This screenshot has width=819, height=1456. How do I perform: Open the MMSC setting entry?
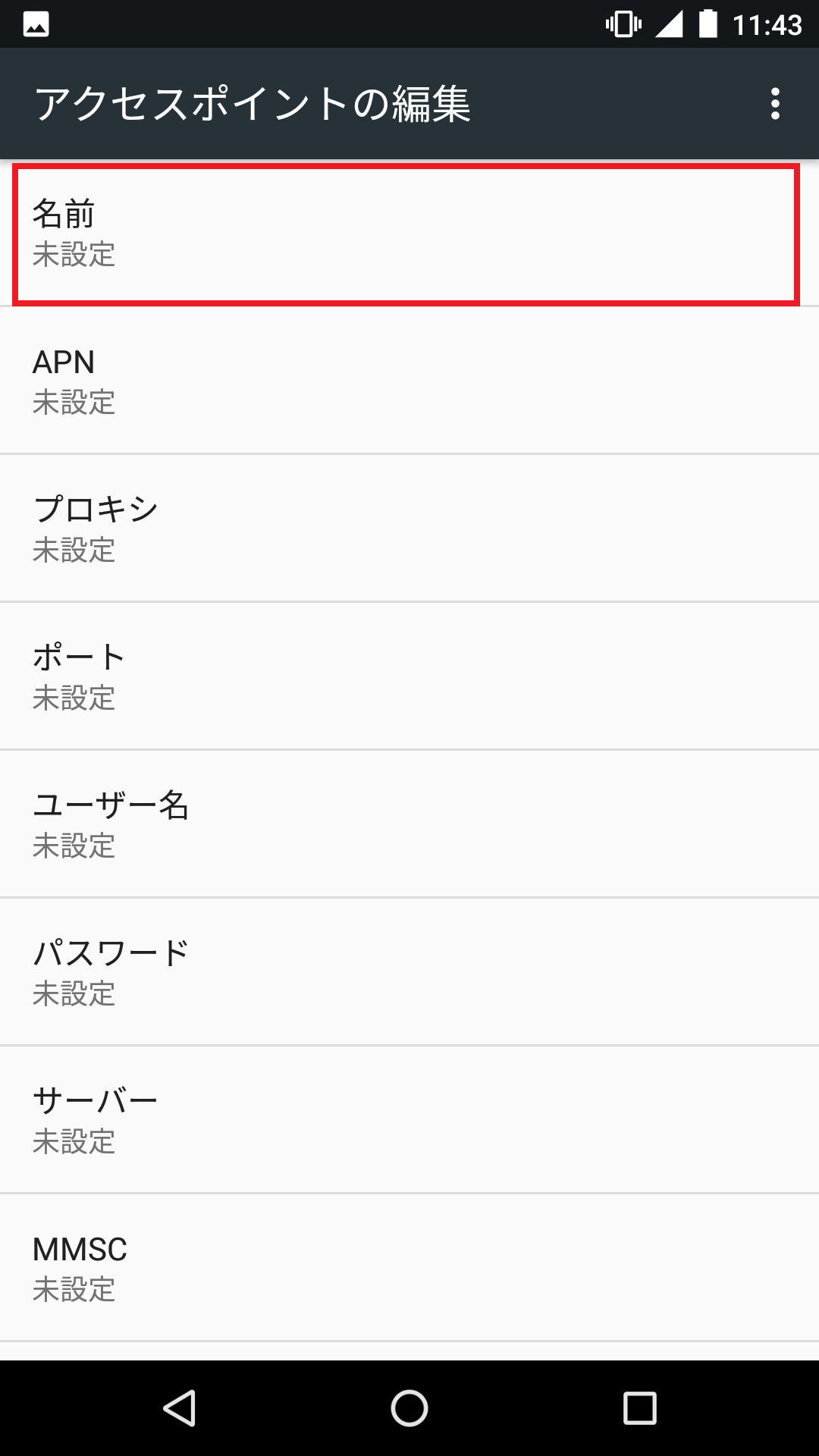409,1266
